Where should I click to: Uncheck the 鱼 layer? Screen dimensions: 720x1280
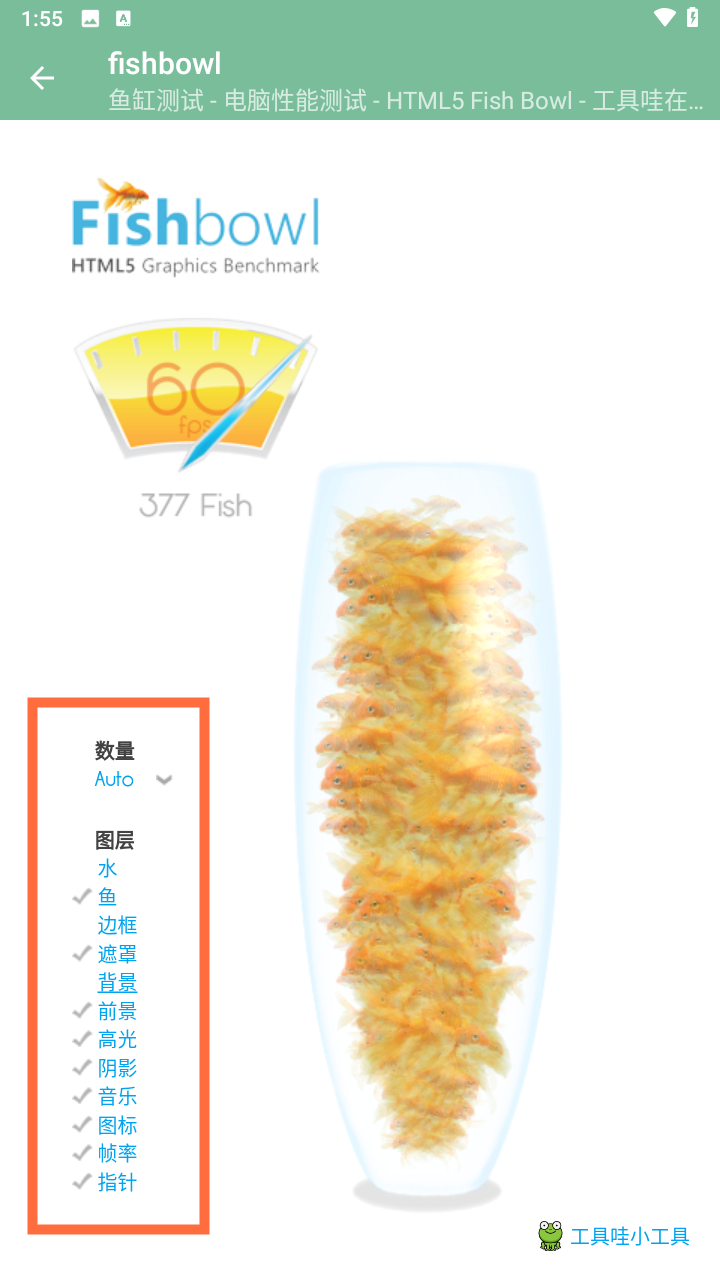click(x=108, y=897)
